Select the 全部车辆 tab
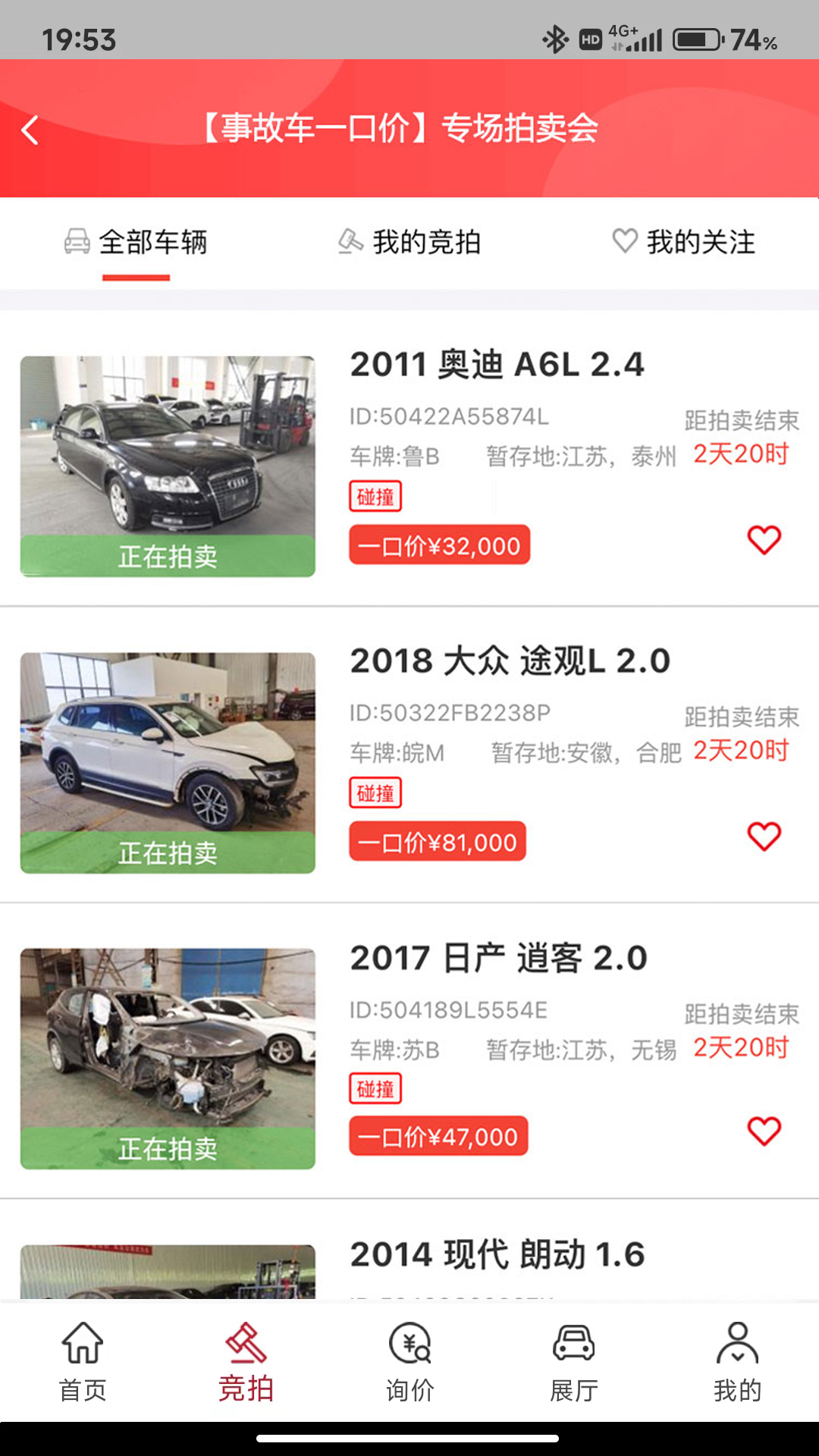 click(136, 243)
